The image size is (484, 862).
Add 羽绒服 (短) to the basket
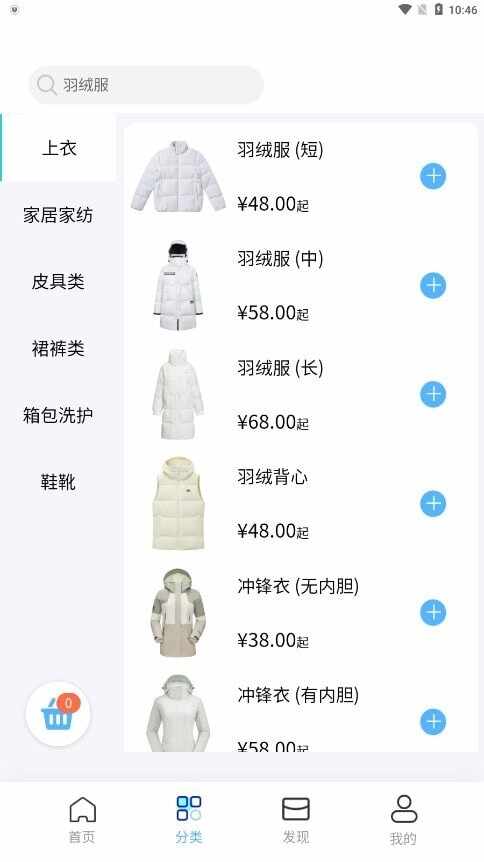coord(433,176)
